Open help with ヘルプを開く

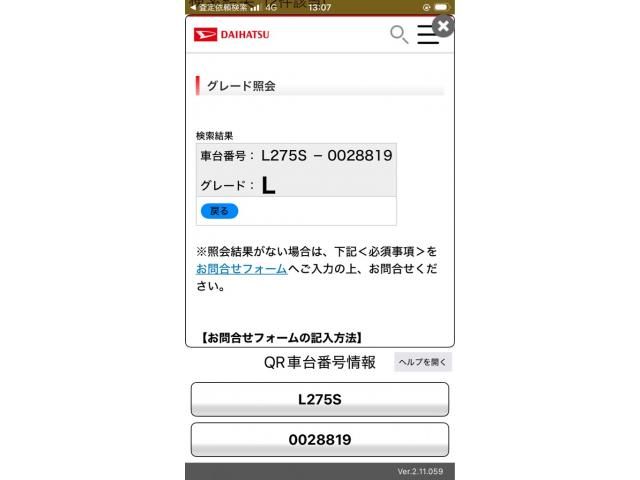click(x=423, y=362)
